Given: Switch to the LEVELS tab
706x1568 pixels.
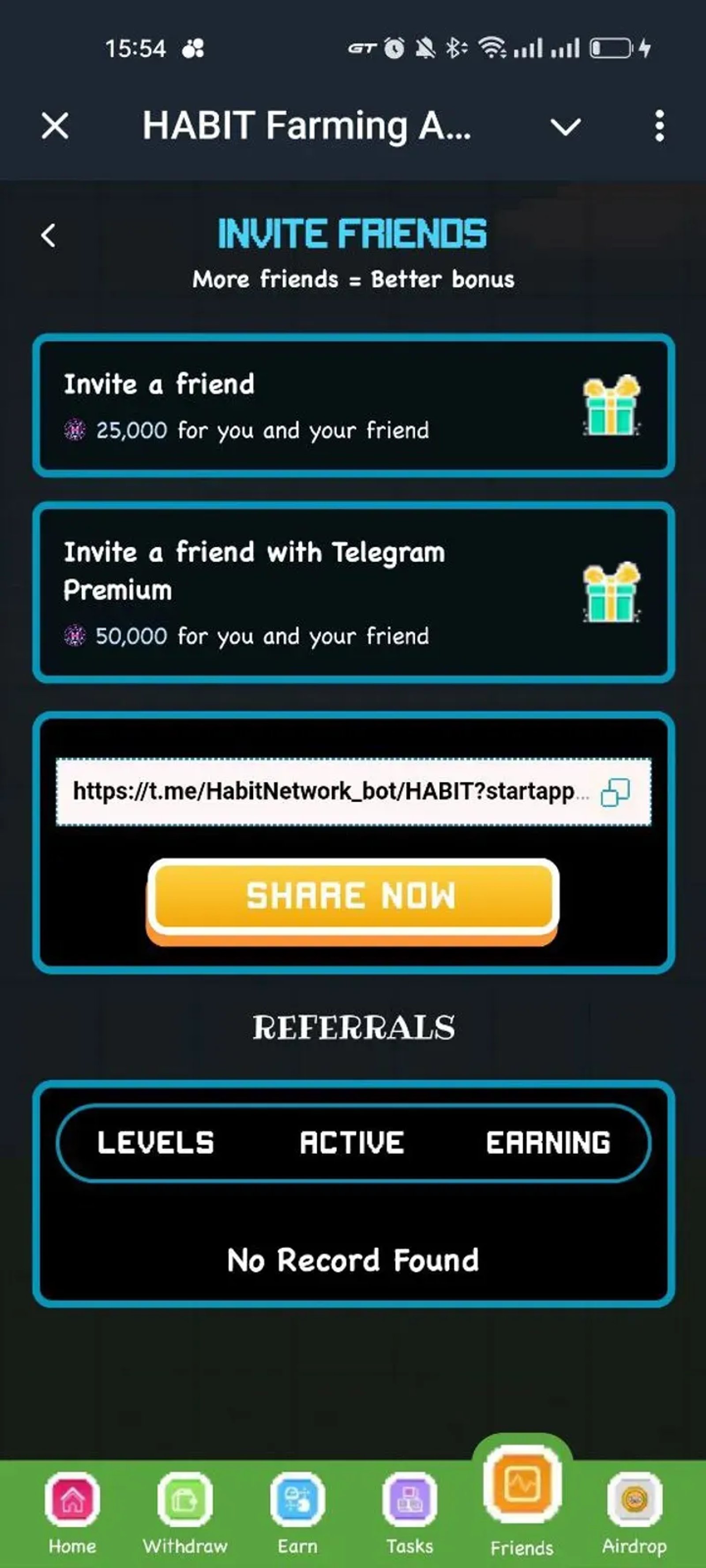Looking at the screenshot, I should point(156,1142).
